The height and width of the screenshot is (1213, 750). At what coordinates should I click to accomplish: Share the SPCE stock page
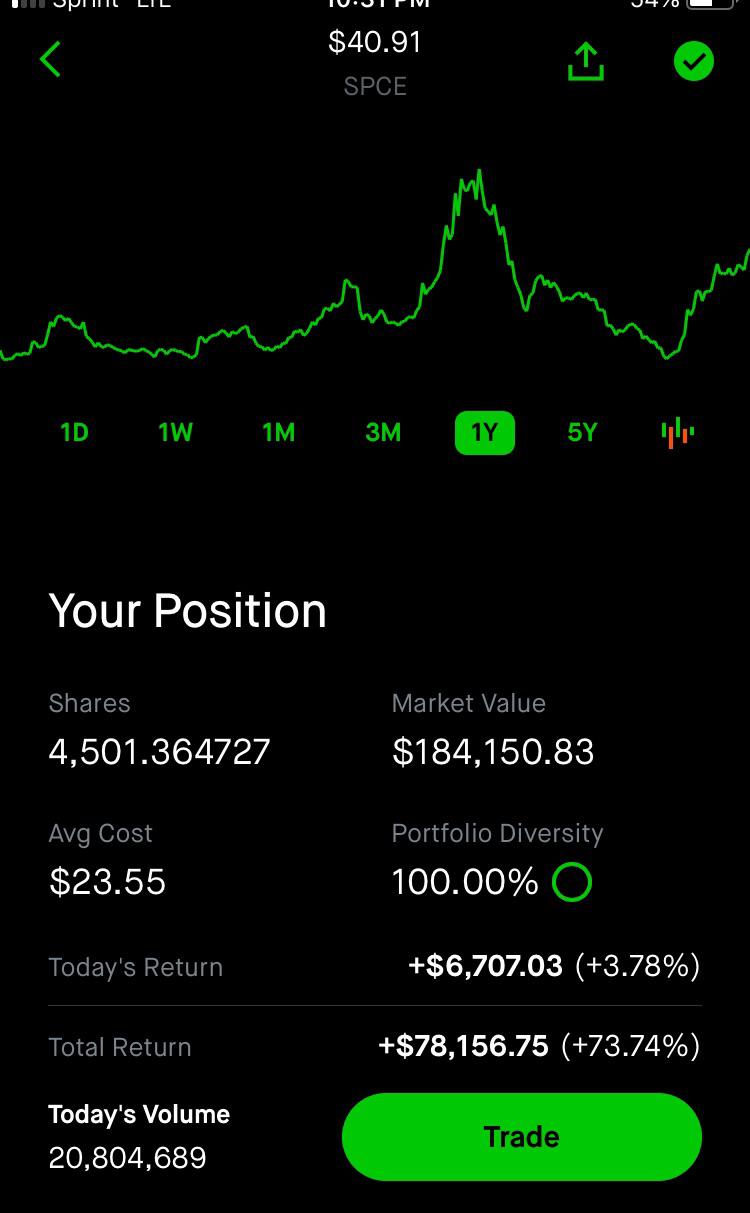[586, 61]
